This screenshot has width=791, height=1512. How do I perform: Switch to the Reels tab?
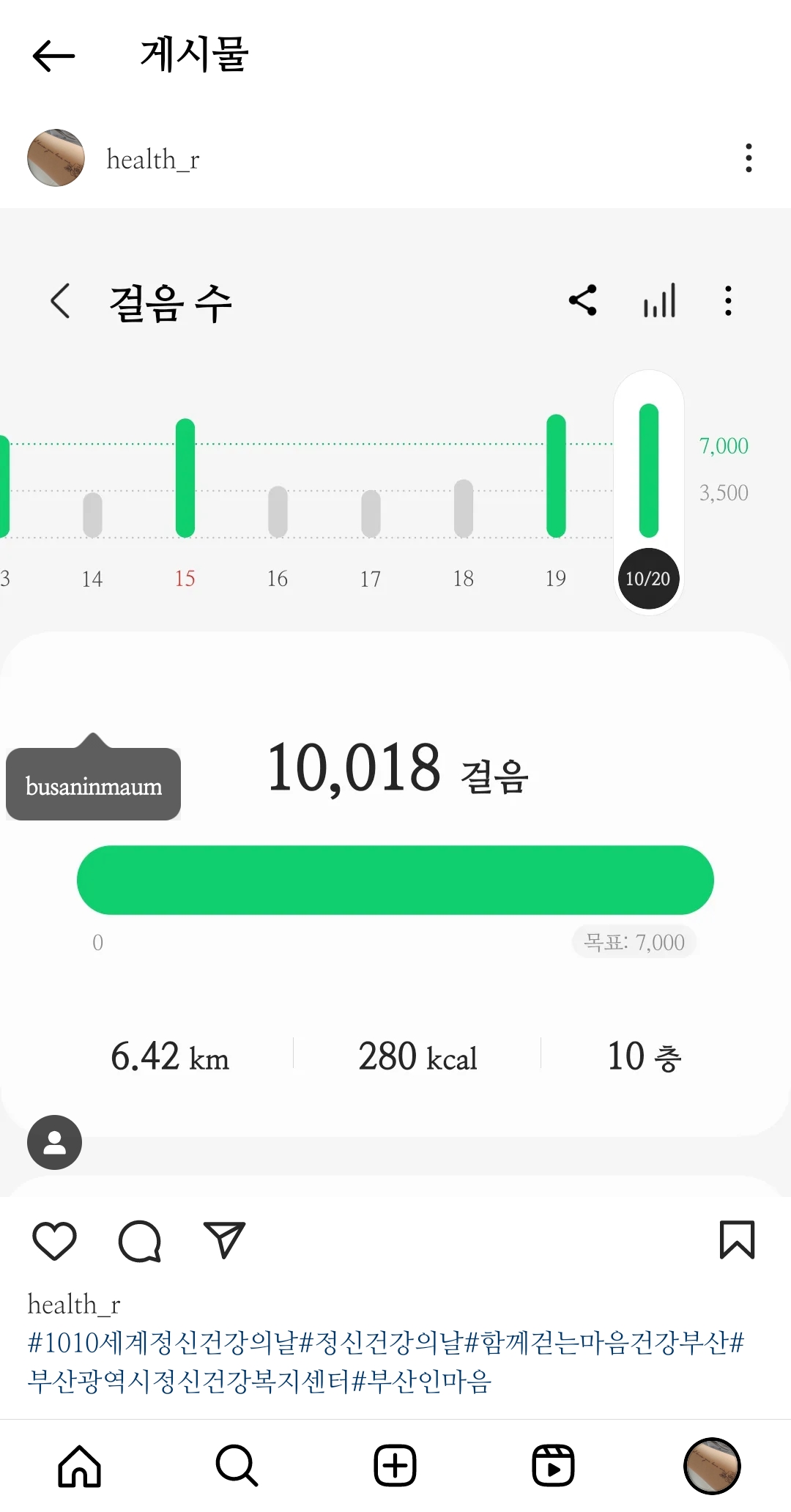553,1466
